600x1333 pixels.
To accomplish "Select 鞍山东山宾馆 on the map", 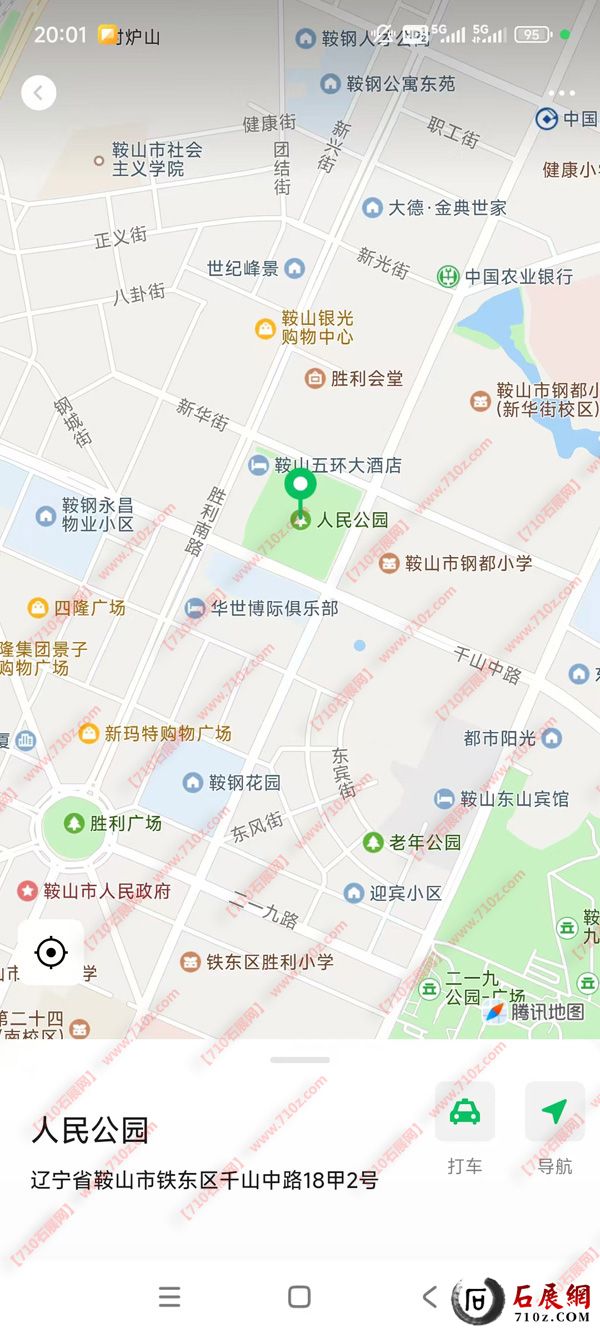I will pyautogui.click(x=445, y=799).
